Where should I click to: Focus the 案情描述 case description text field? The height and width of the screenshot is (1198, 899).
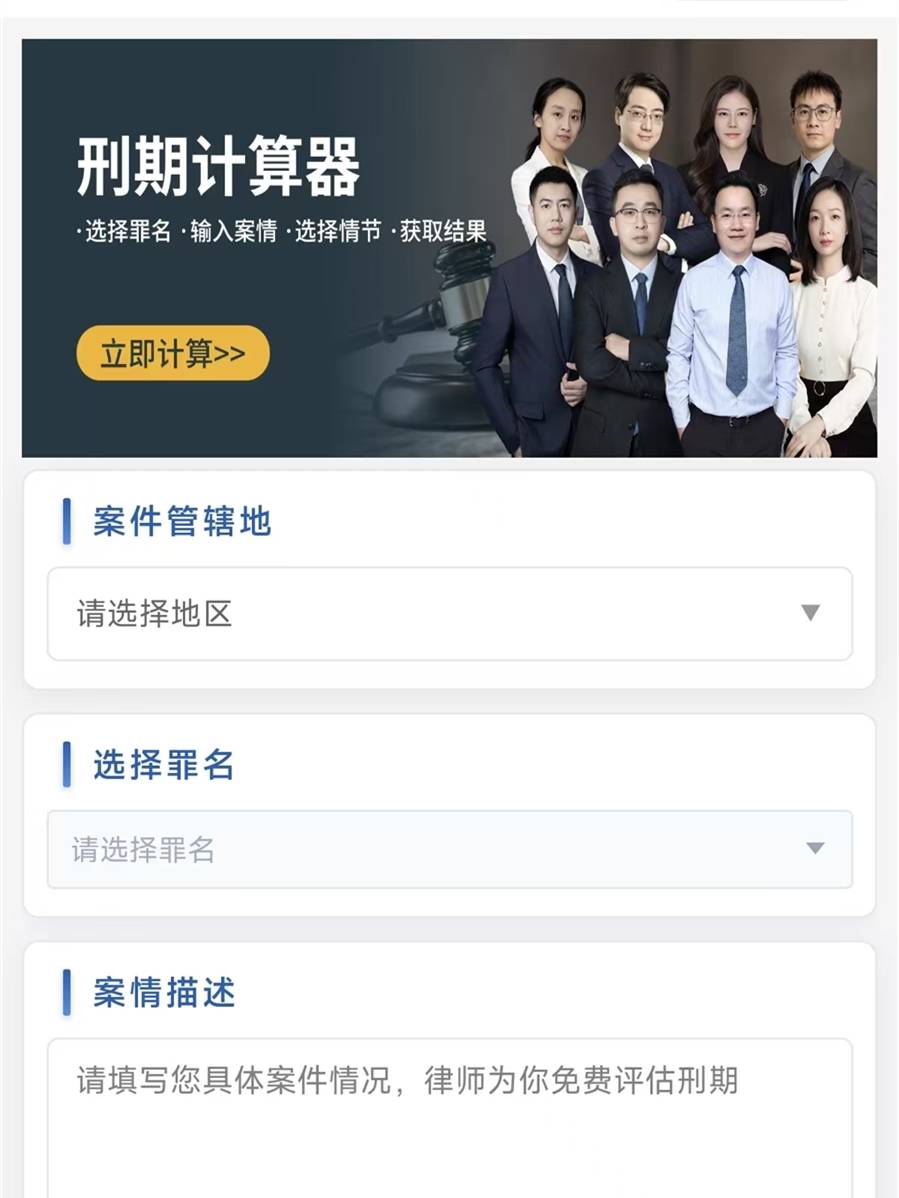449,1120
